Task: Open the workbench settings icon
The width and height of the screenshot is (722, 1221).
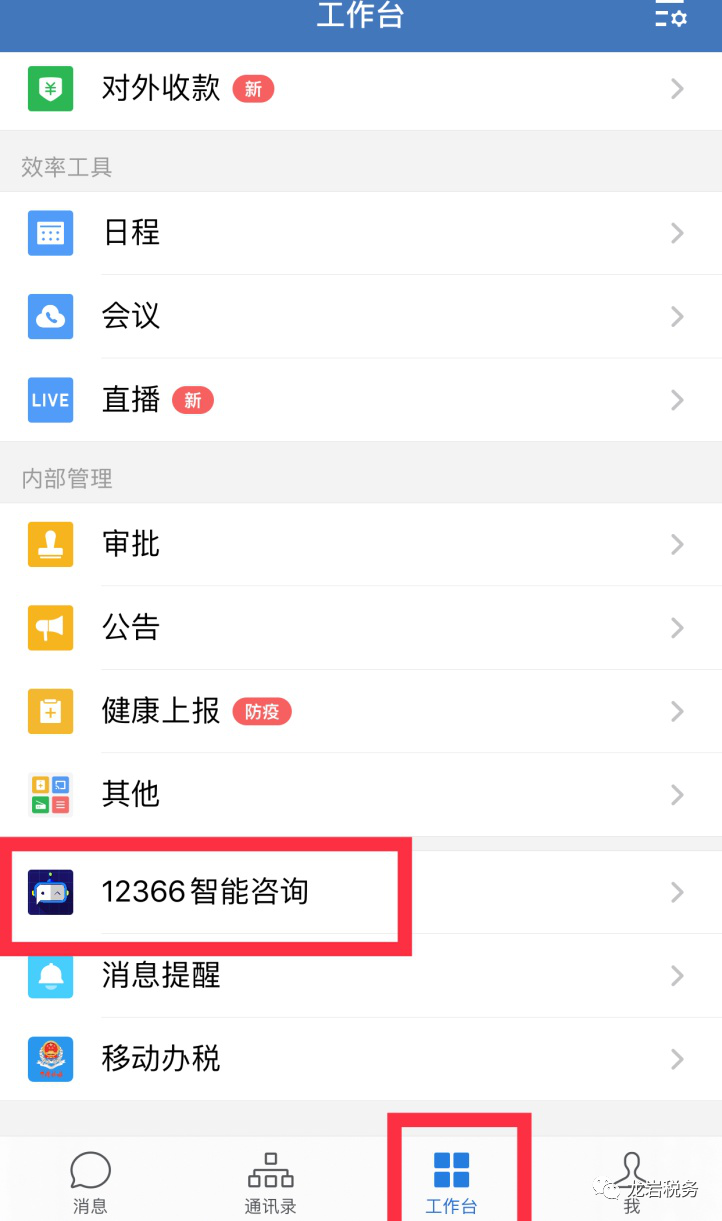Action: coord(671,14)
